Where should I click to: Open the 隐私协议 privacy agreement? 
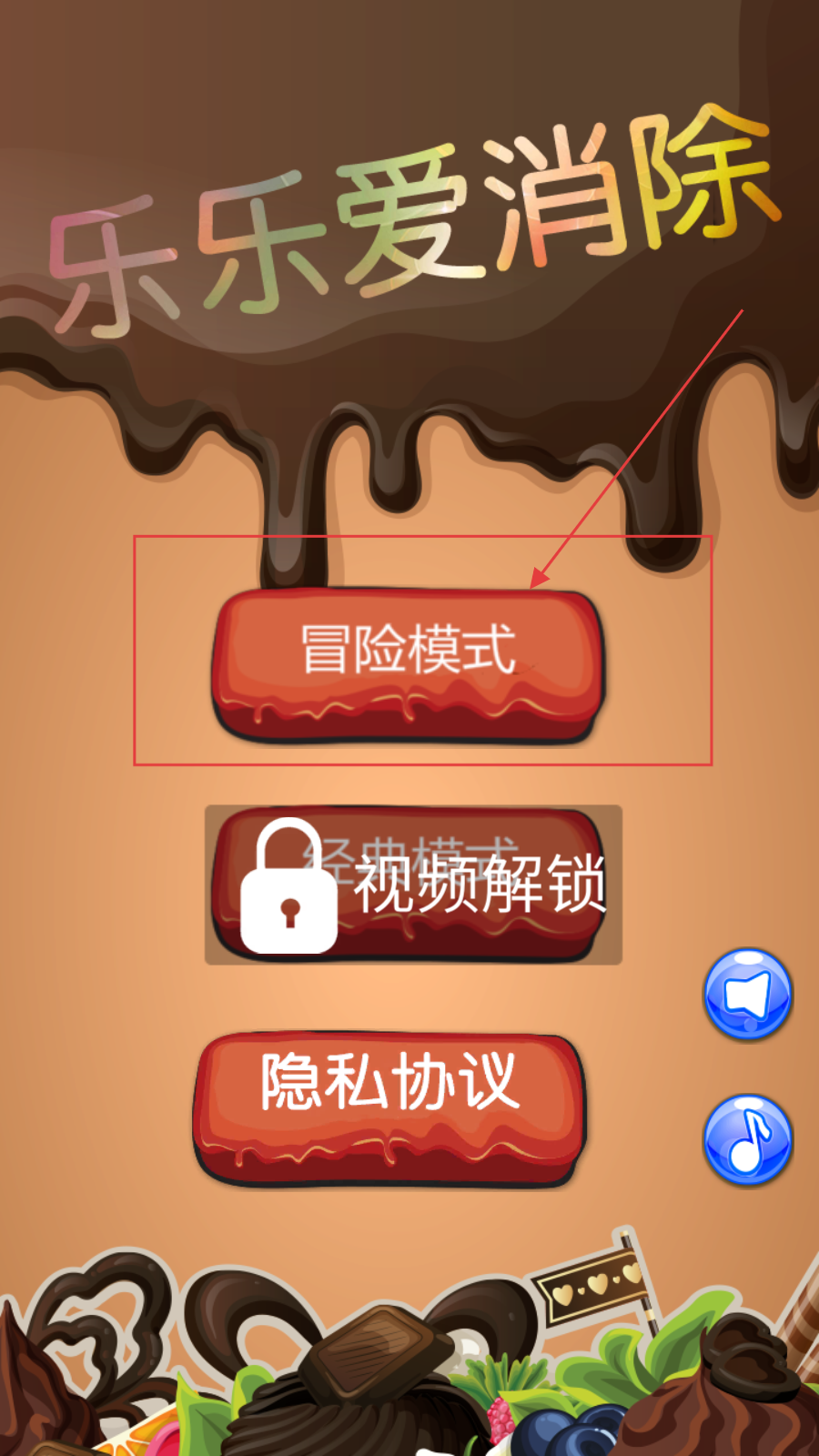(x=389, y=1108)
